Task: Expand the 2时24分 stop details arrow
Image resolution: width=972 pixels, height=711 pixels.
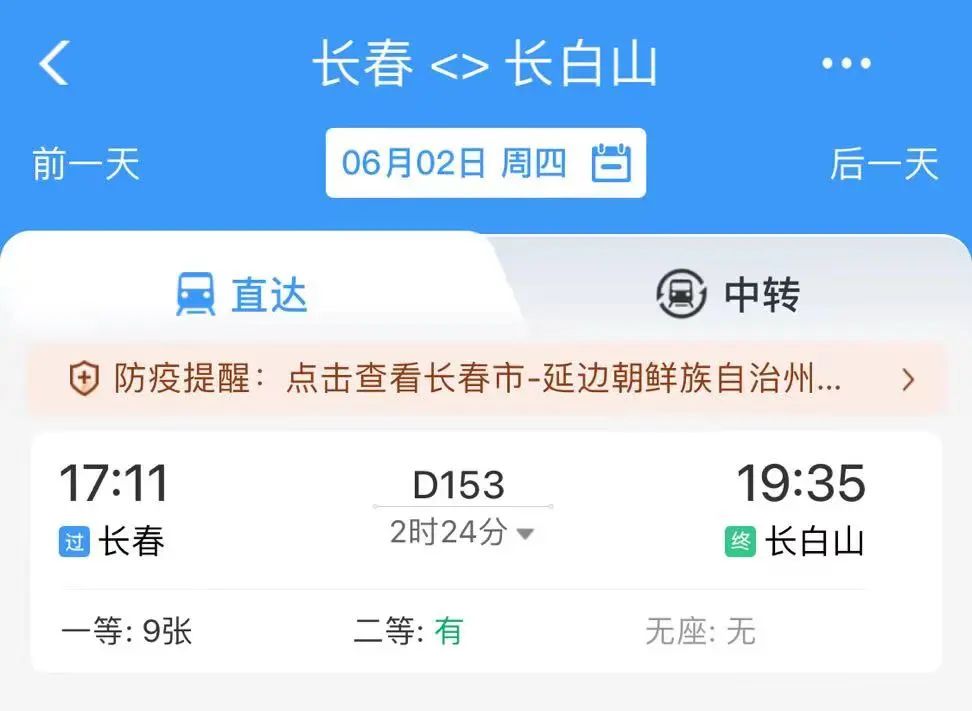Action: (x=525, y=534)
